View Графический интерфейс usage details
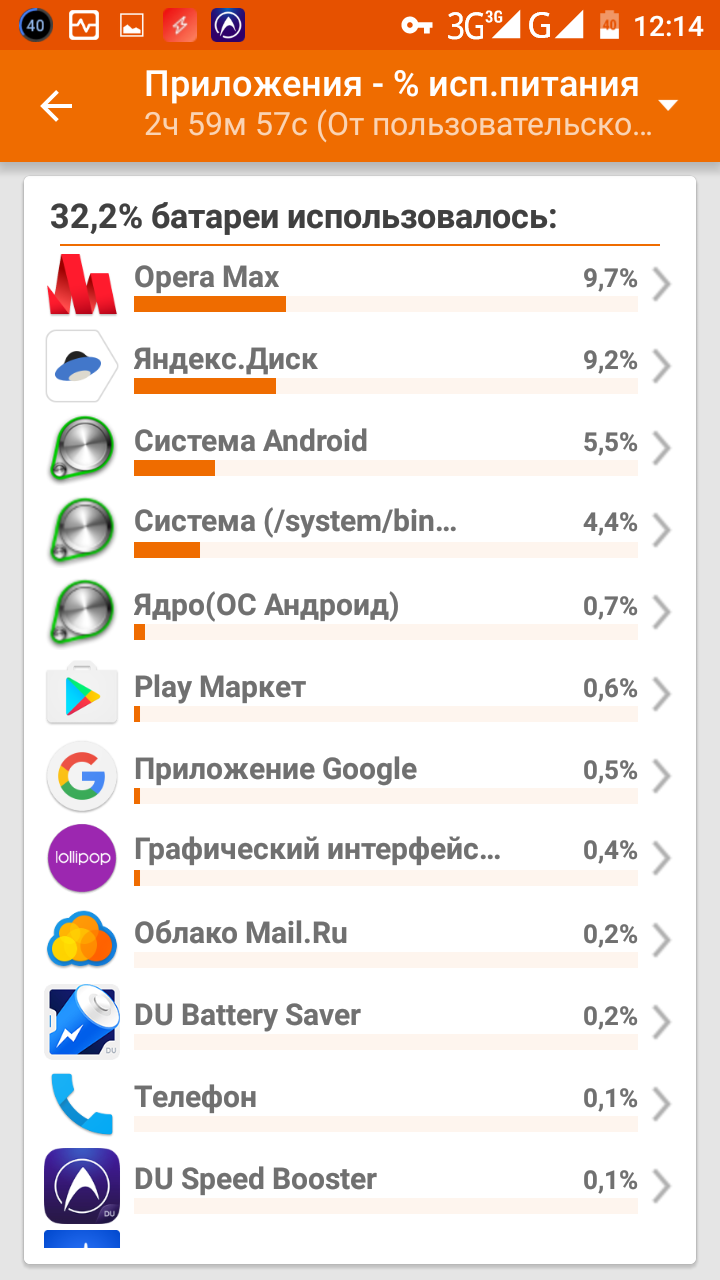The image size is (720, 1280). click(360, 858)
